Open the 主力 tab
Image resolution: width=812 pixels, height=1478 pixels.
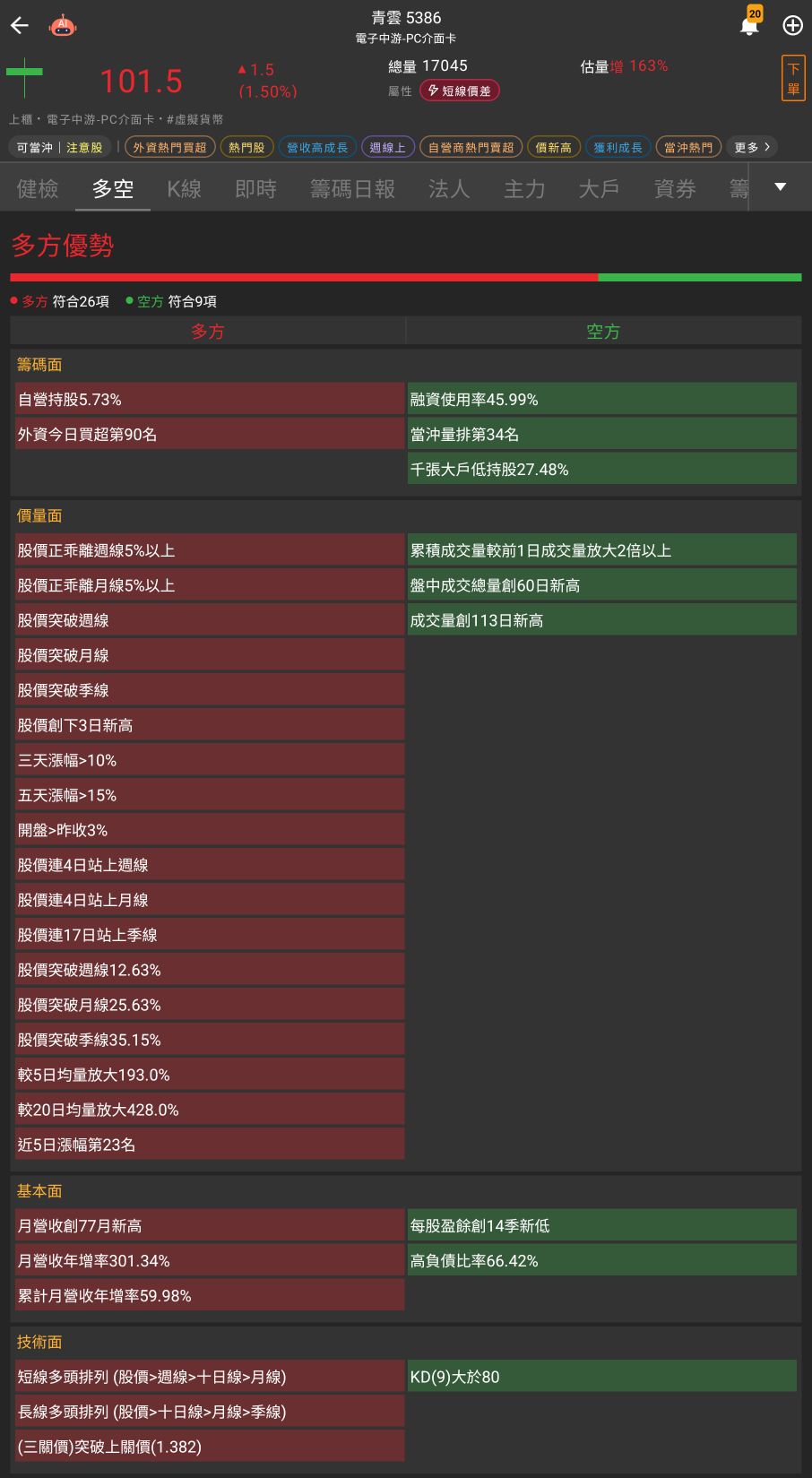(524, 188)
